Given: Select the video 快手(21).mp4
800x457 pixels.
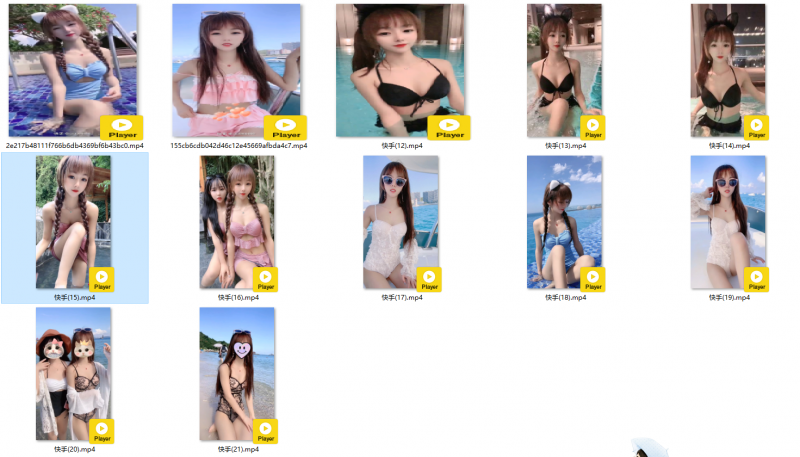Looking at the screenshot, I should (x=237, y=374).
